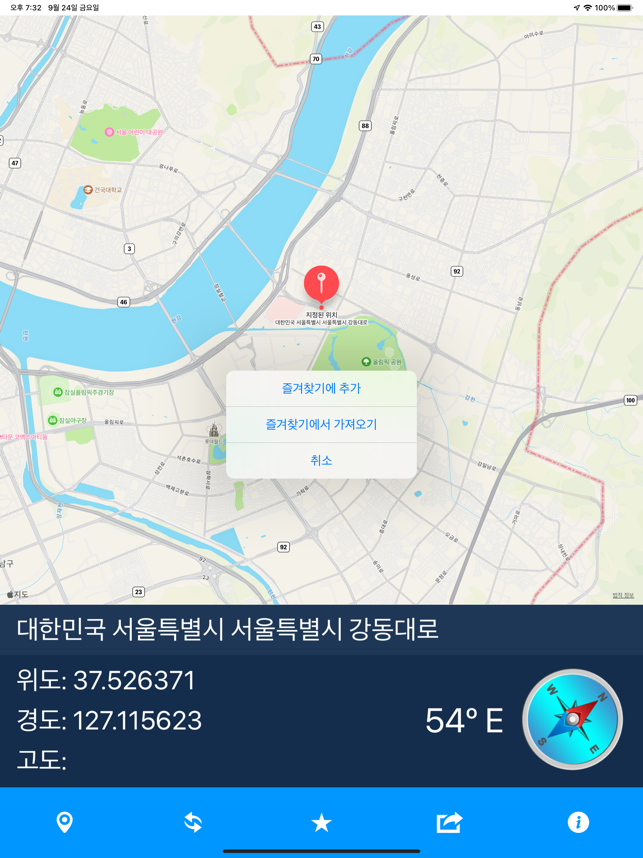Share the current location
Image resolution: width=643 pixels, height=858 pixels.
tap(449, 822)
